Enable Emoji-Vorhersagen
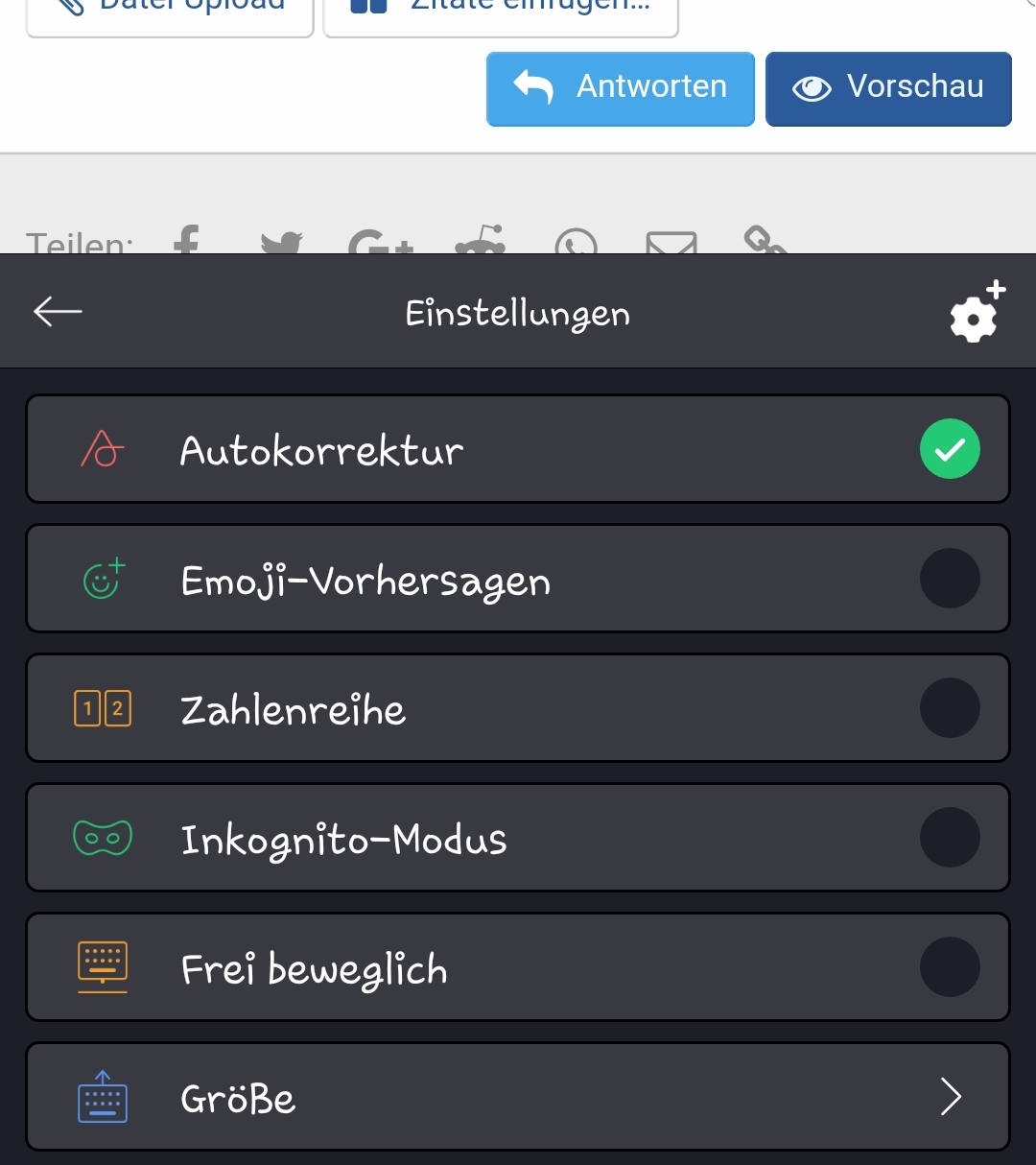1036x1165 pixels. click(949, 579)
